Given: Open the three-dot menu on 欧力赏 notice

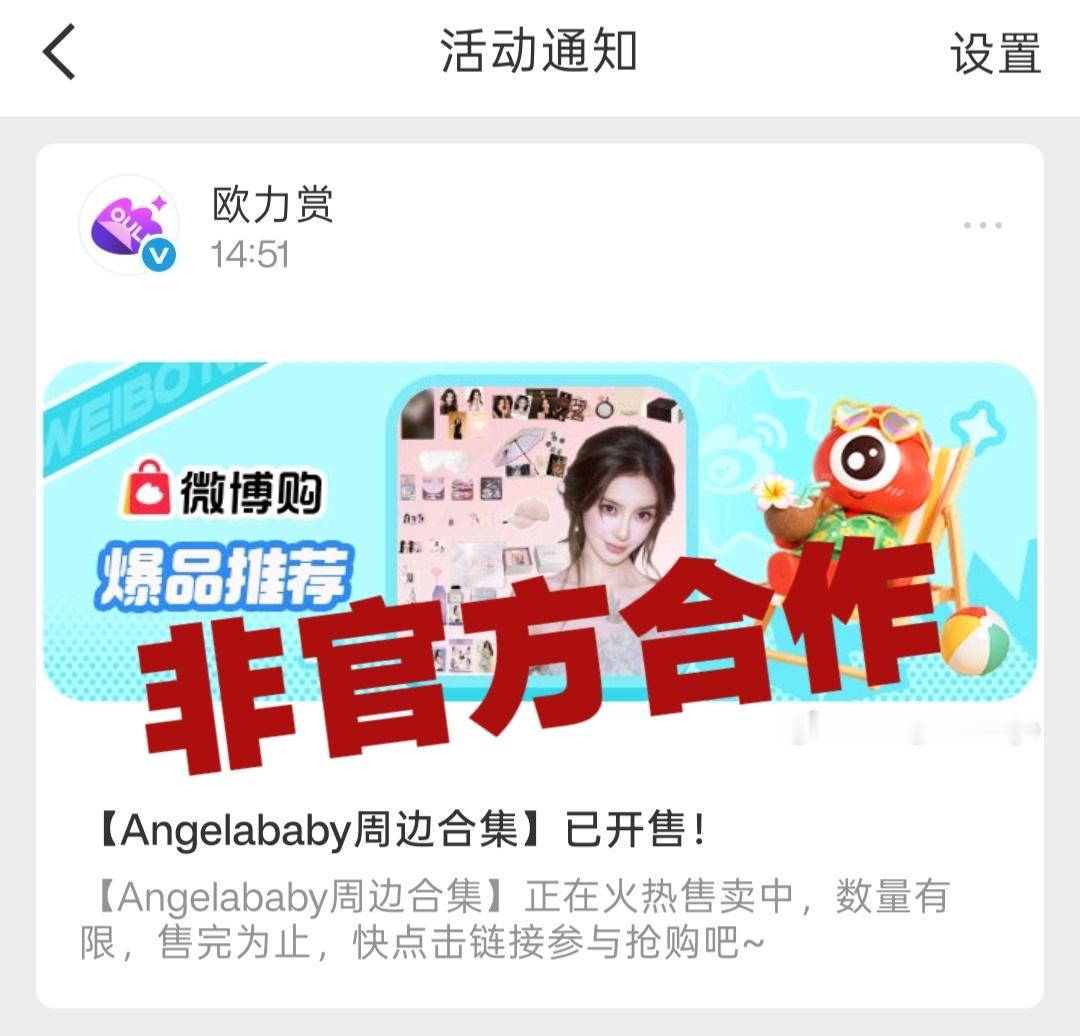Looking at the screenshot, I should pyautogui.click(x=982, y=225).
